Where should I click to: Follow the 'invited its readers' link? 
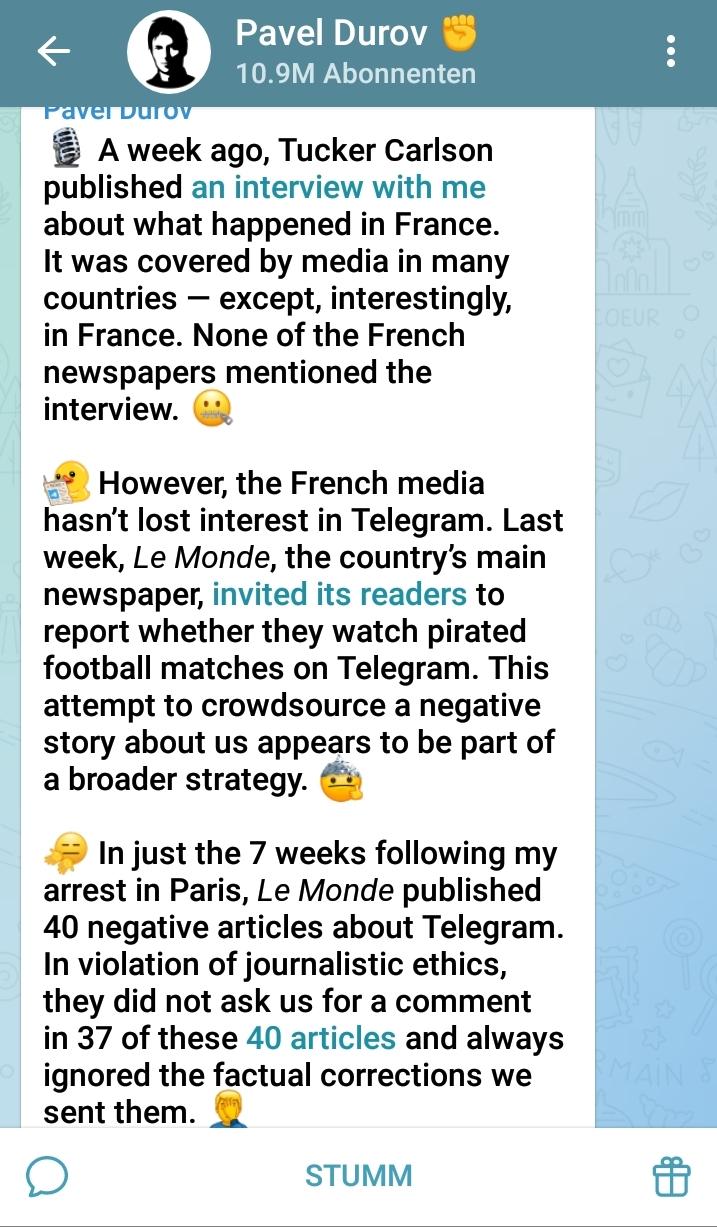tap(340, 595)
